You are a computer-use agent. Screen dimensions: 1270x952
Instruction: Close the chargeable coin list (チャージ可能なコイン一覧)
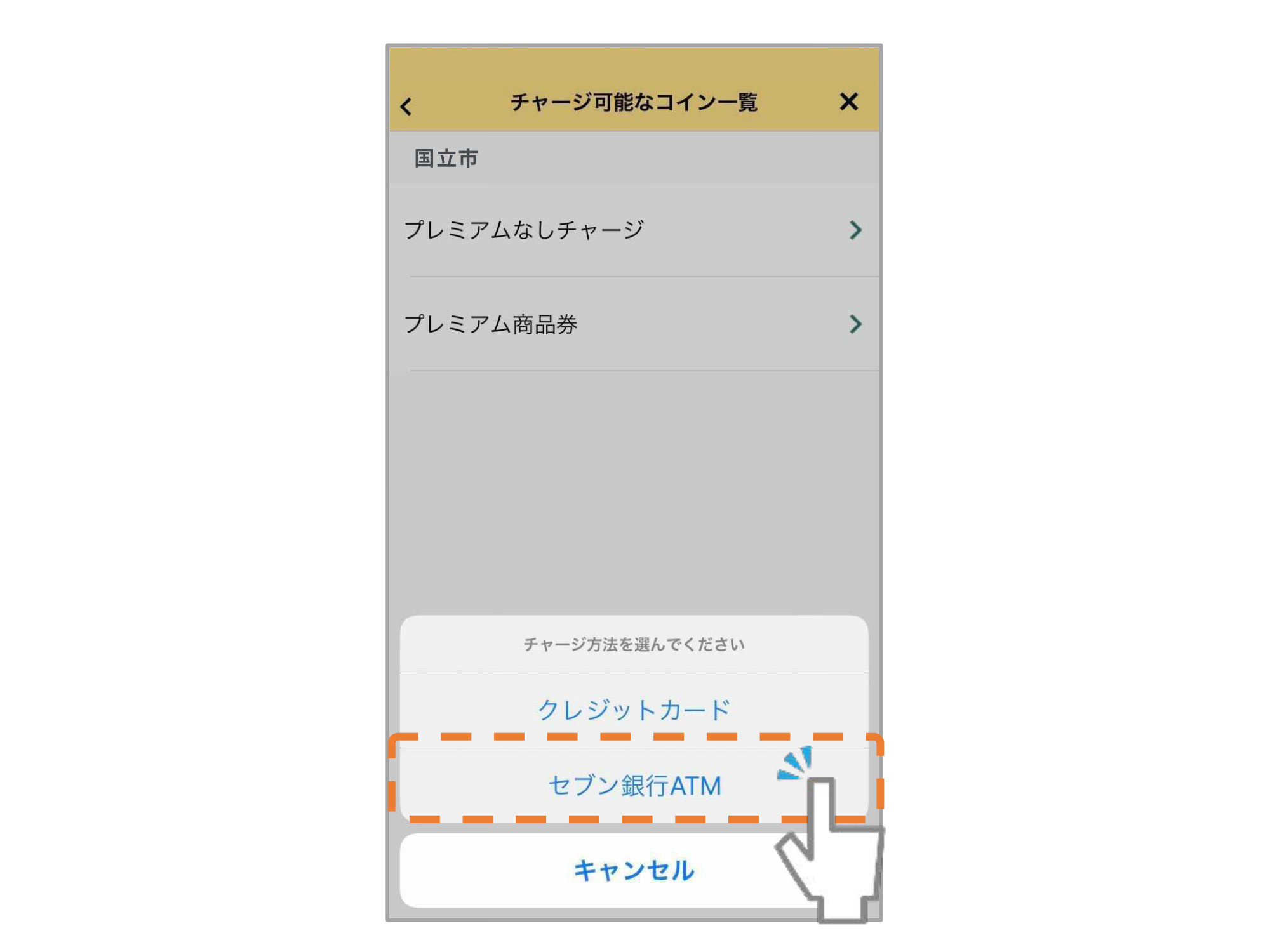[848, 102]
